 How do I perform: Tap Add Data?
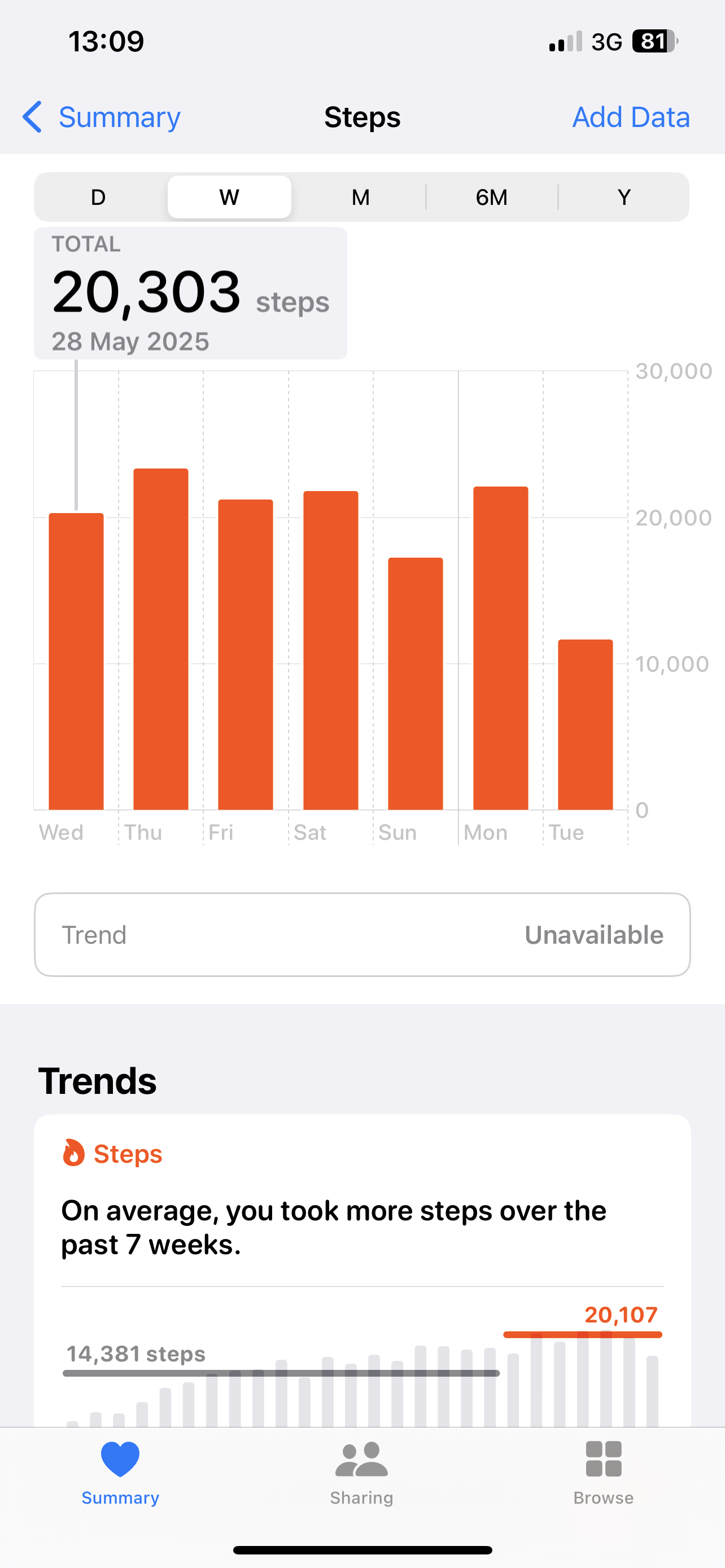pyautogui.click(x=631, y=117)
